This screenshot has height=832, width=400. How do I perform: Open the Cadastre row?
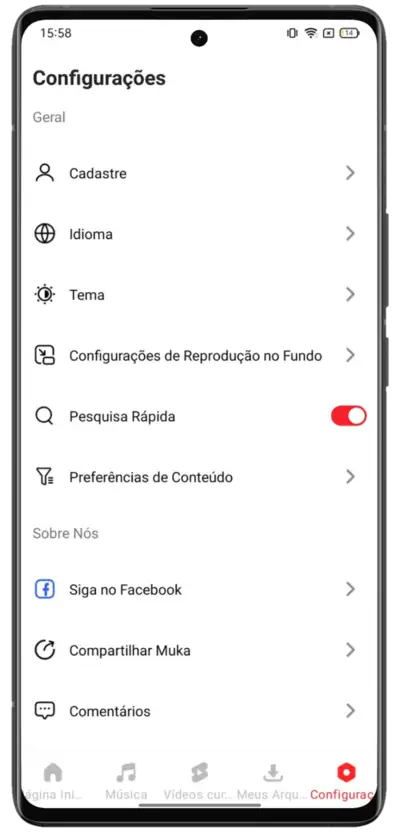click(199, 173)
